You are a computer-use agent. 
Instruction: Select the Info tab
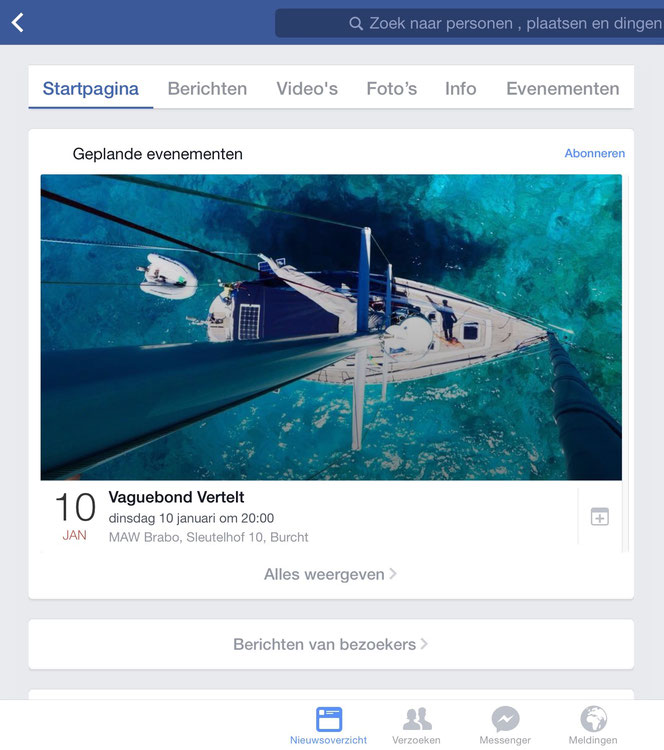[x=460, y=89]
